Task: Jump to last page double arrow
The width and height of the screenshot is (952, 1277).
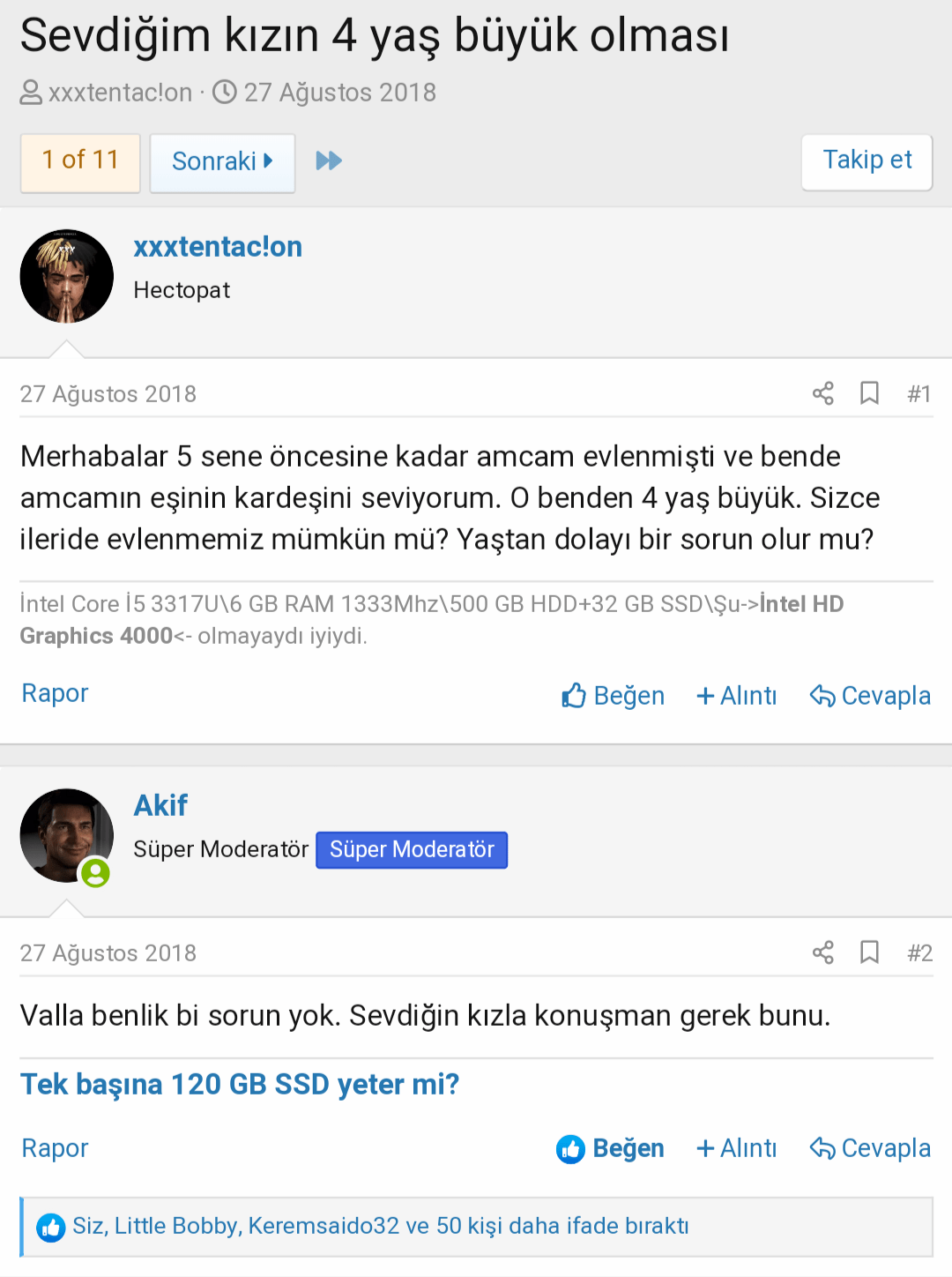Action: (329, 161)
